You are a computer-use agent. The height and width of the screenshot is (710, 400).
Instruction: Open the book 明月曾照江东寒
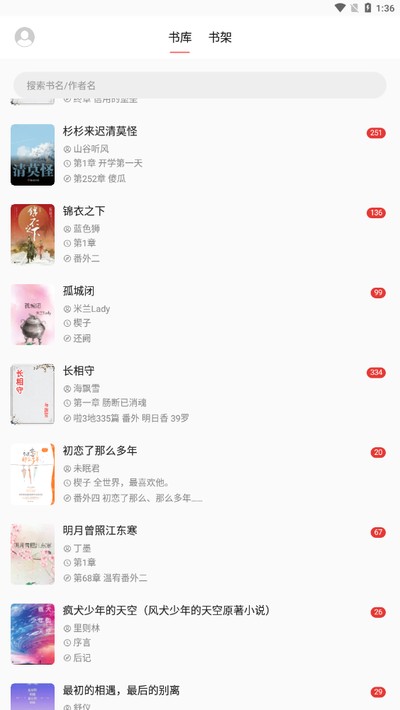point(200,554)
